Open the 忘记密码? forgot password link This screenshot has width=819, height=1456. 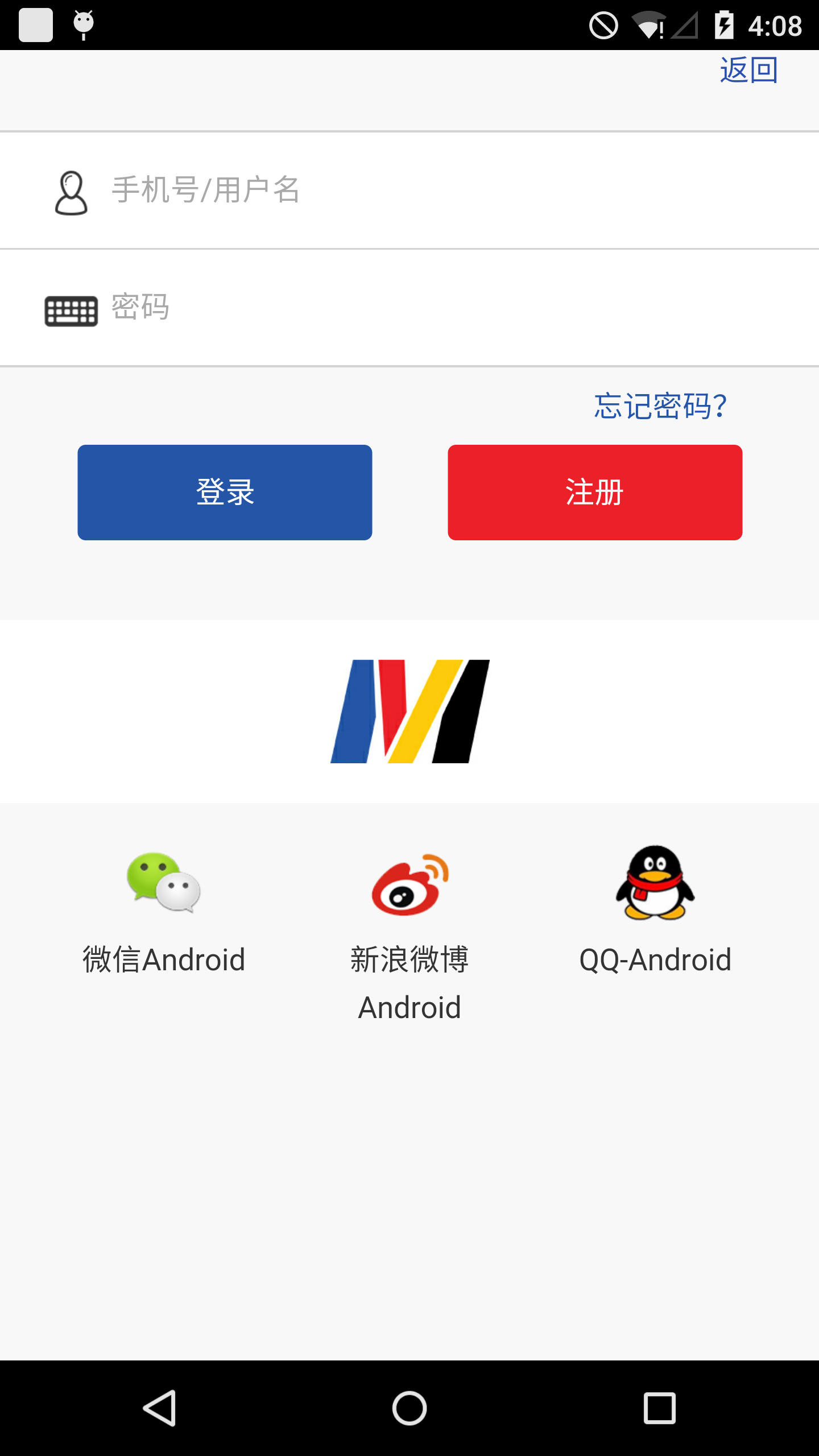[x=660, y=406]
